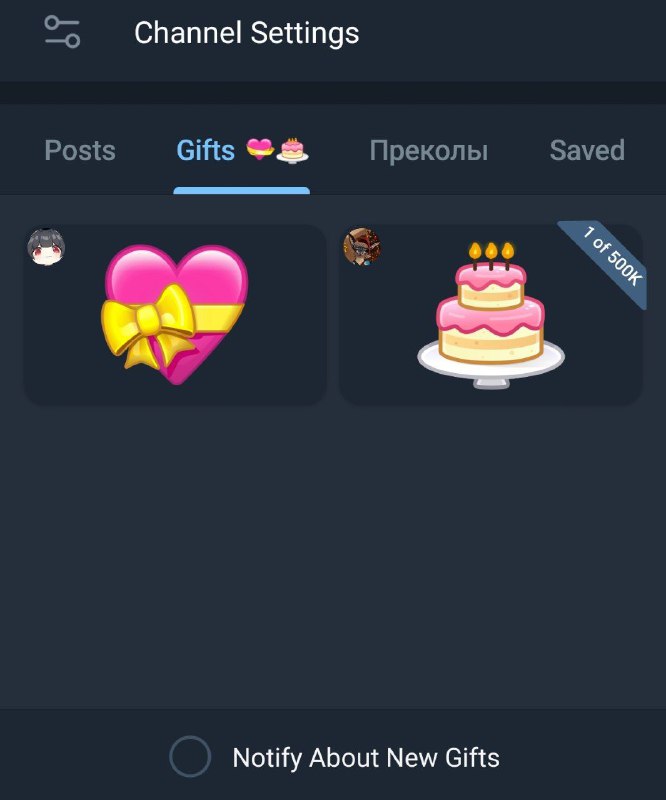Select the Gifts tab
Viewport: 666px width, 800px height.
tap(241, 151)
